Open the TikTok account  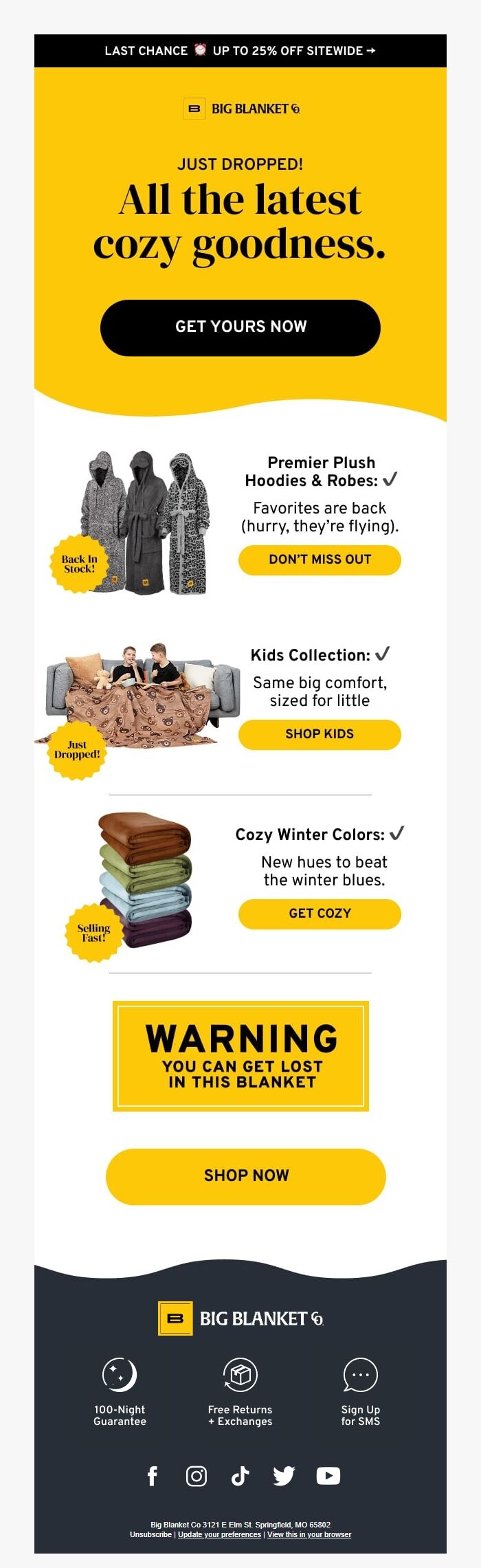click(x=240, y=1476)
